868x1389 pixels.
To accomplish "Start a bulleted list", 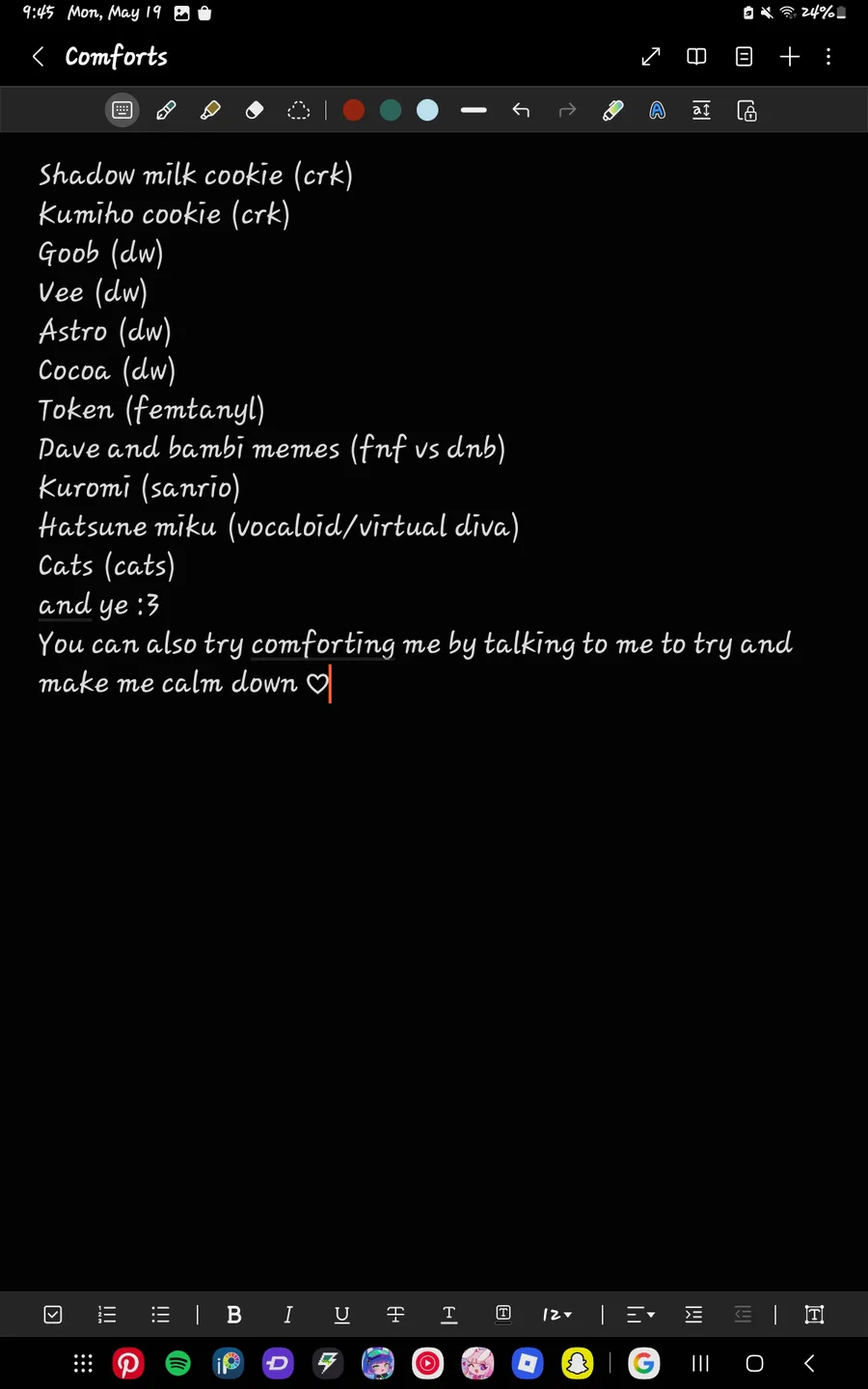I will click(x=160, y=1315).
